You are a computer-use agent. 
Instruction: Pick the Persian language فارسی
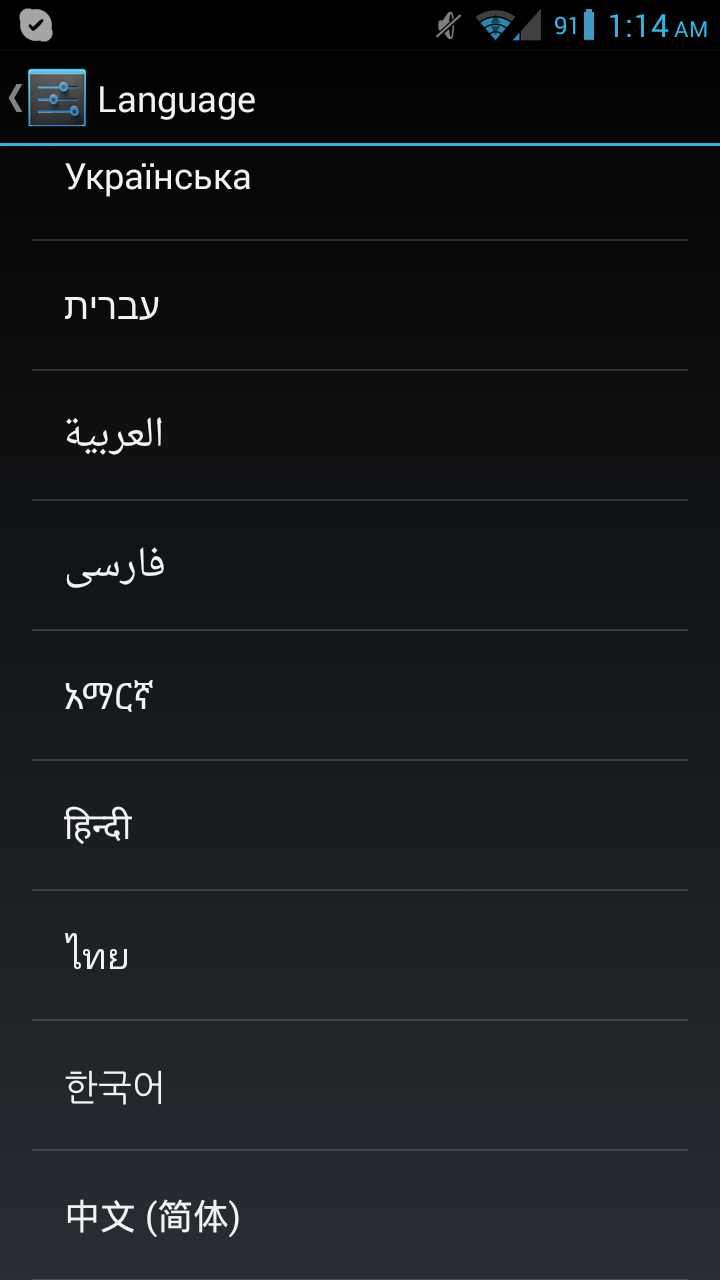click(x=360, y=565)
